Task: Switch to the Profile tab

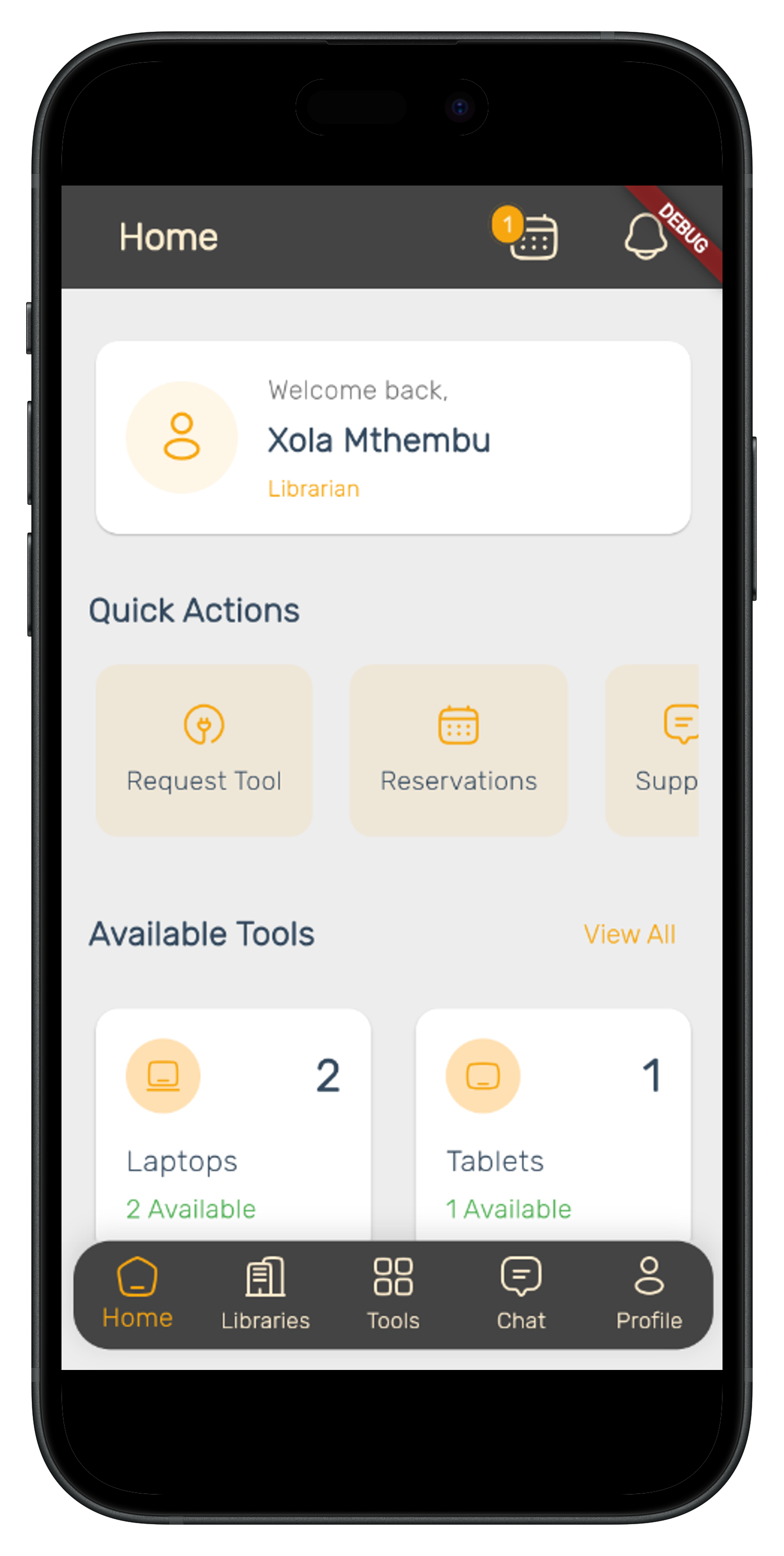Action: tap(649, 1294)
